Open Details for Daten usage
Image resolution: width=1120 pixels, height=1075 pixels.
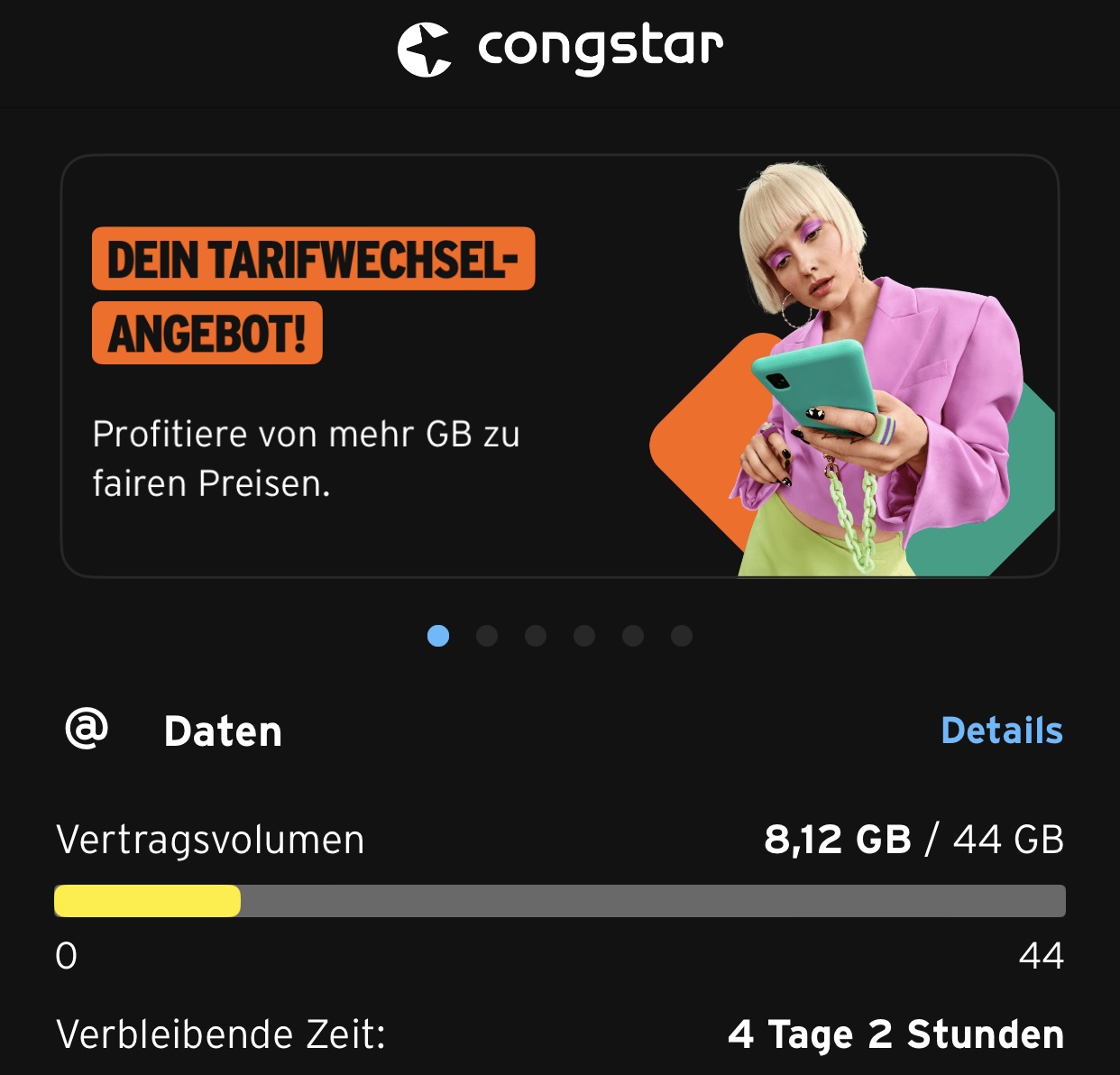point(1001,730)
